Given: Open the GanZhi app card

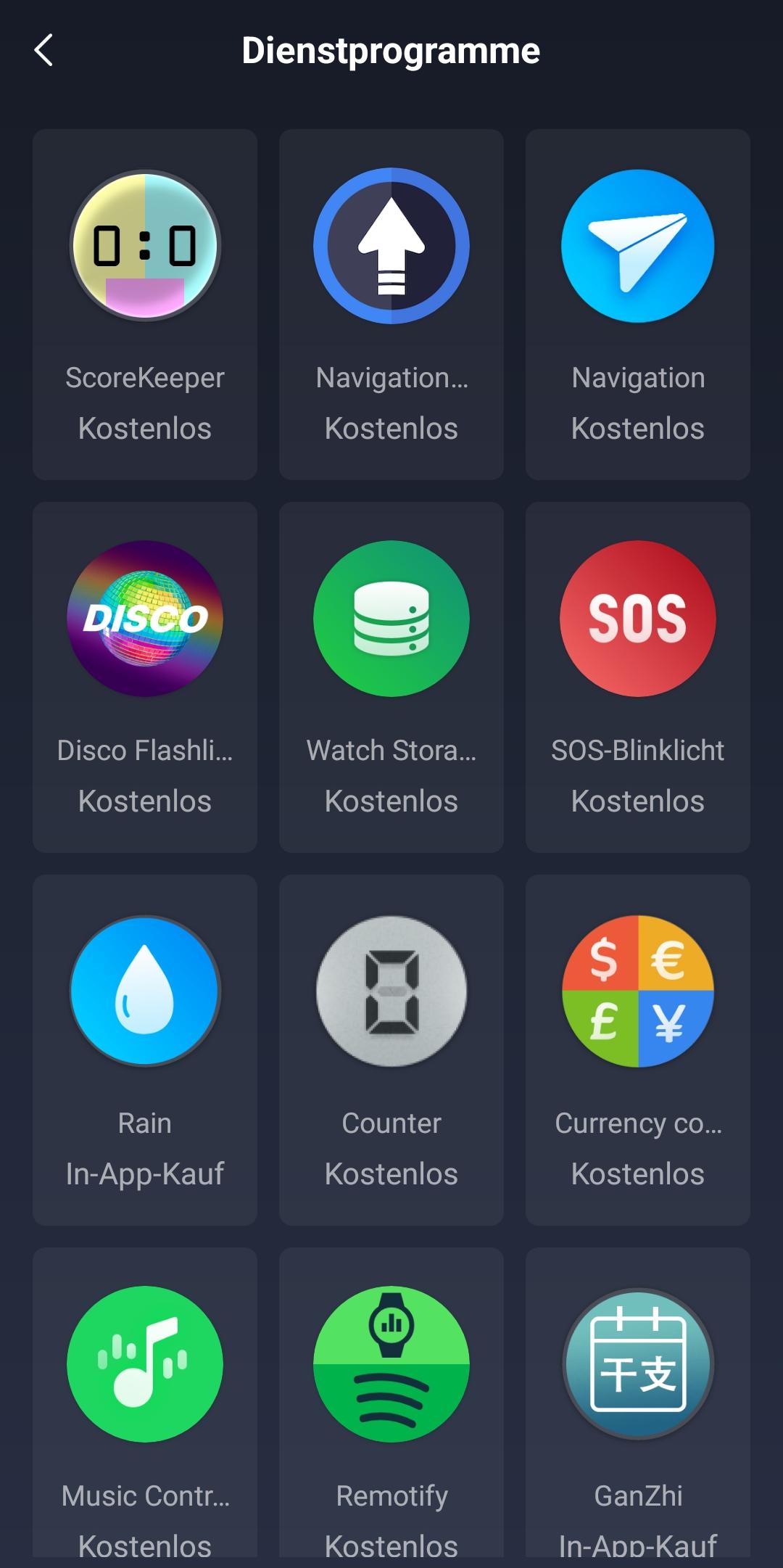Looking at the screenshot, I should click(x=638, y=1402).
